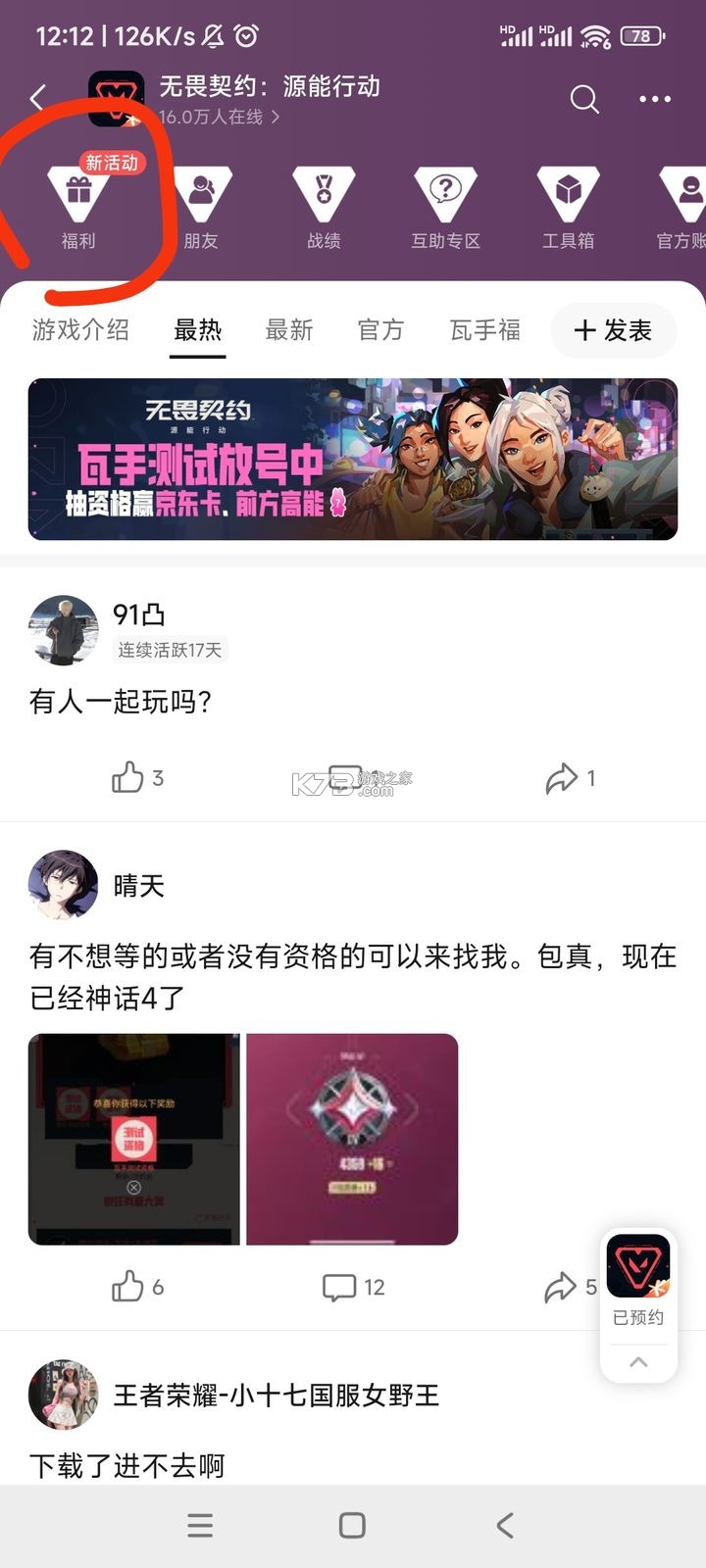Like 晴天's post
Screen dimensions: 706x1568
(128, 1287)
